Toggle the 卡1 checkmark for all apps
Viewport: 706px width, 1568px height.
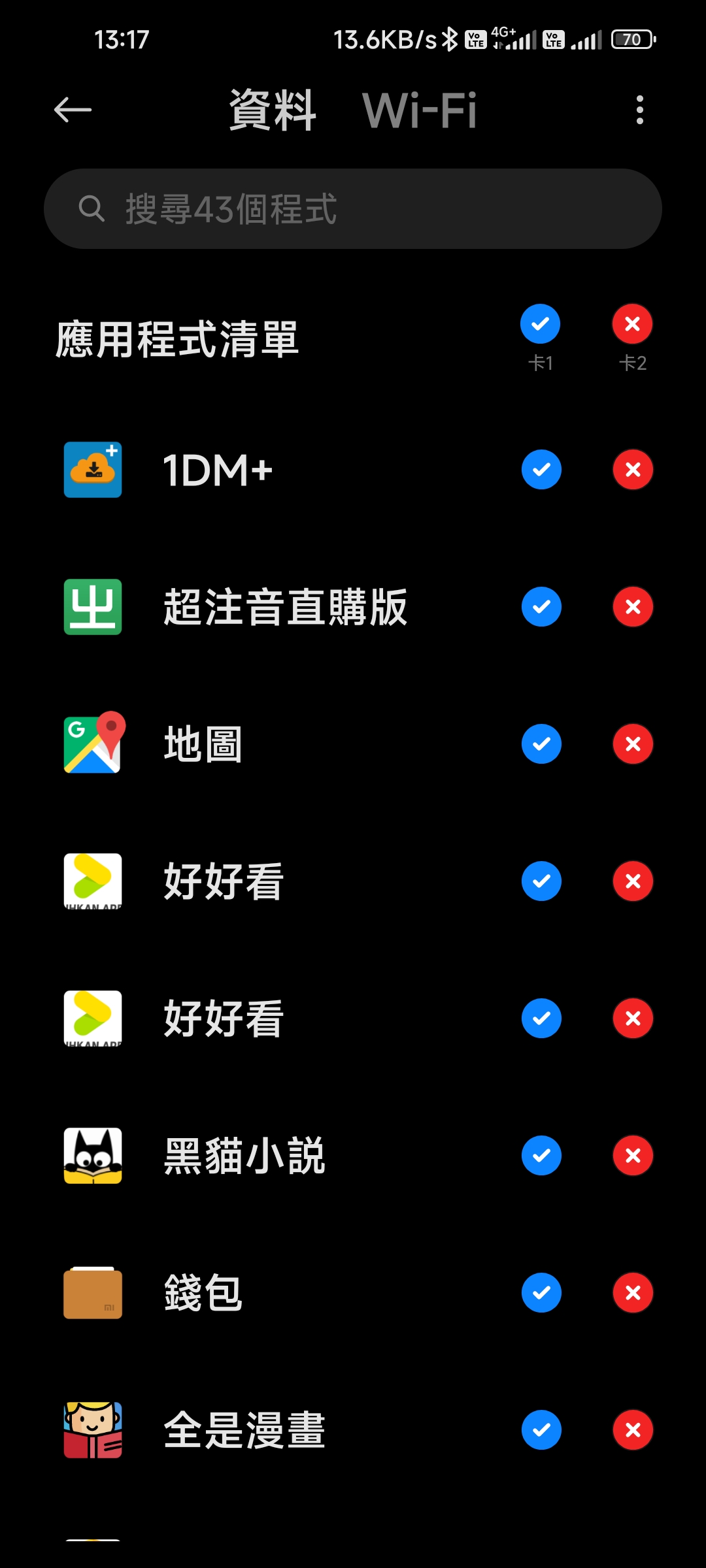pos(541,325)
